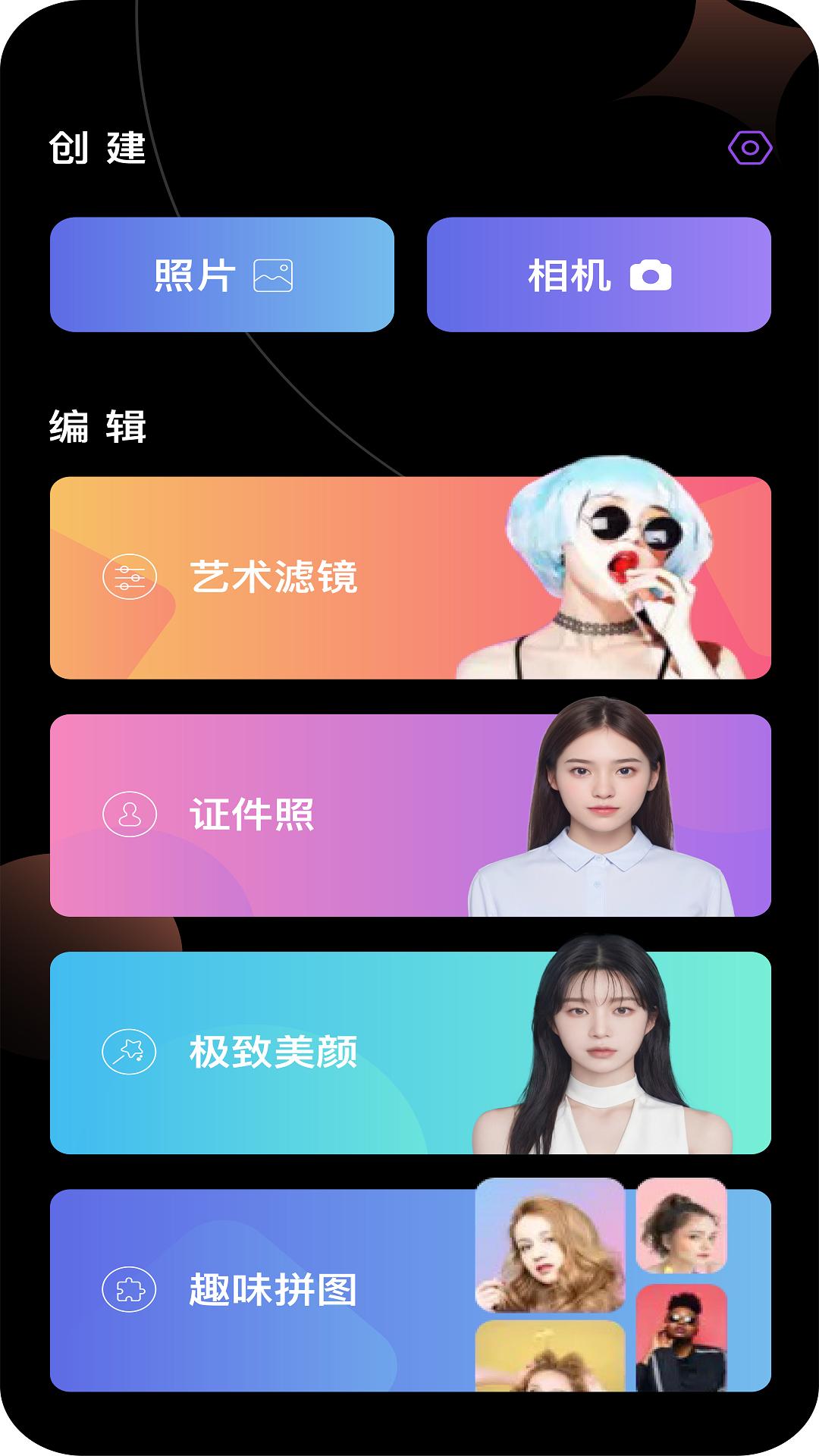Click the gallery icon inside the 照片 button

coord(275,277)
